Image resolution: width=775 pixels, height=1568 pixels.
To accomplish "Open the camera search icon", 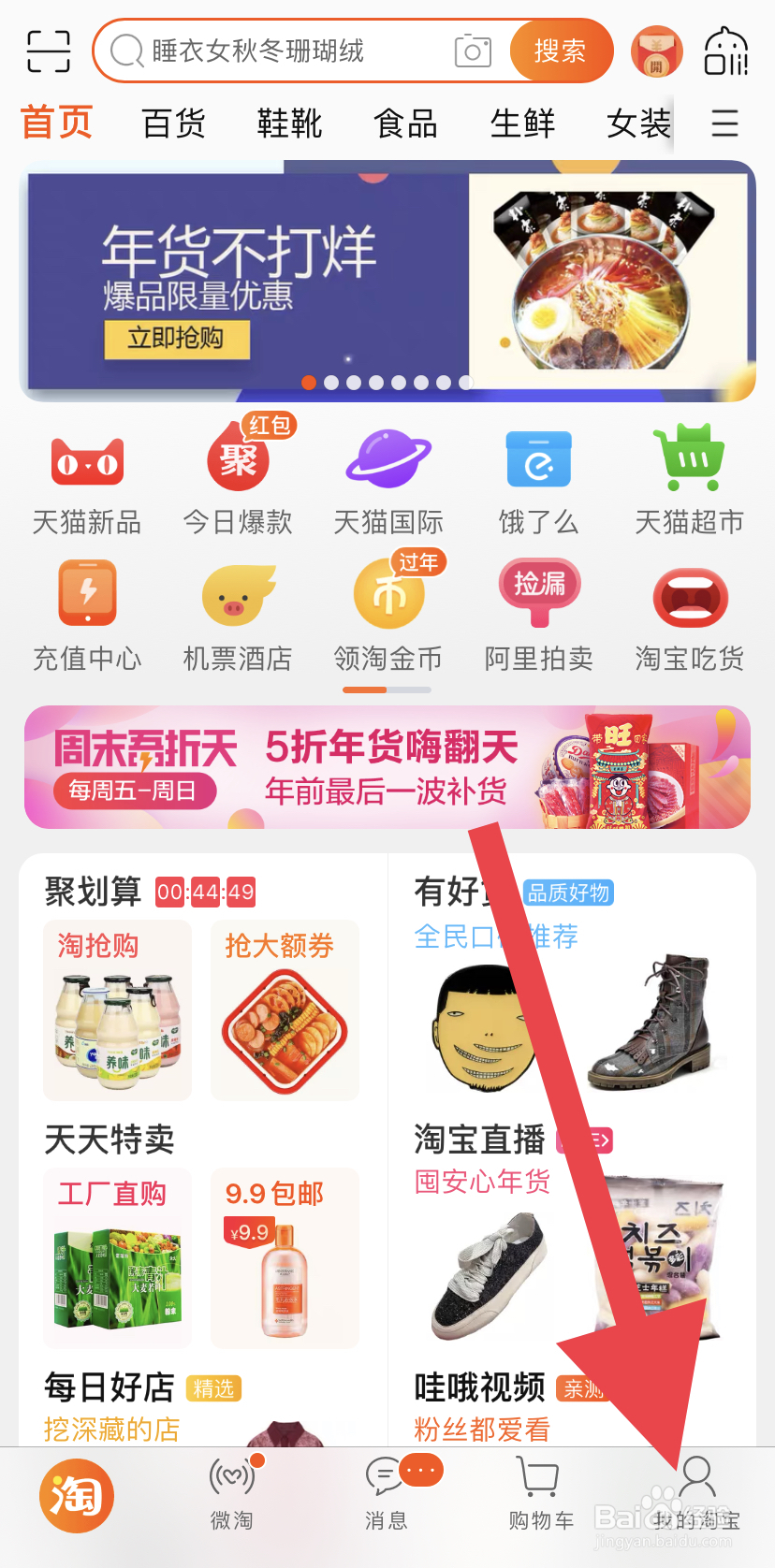I will (x=473, y=51).
